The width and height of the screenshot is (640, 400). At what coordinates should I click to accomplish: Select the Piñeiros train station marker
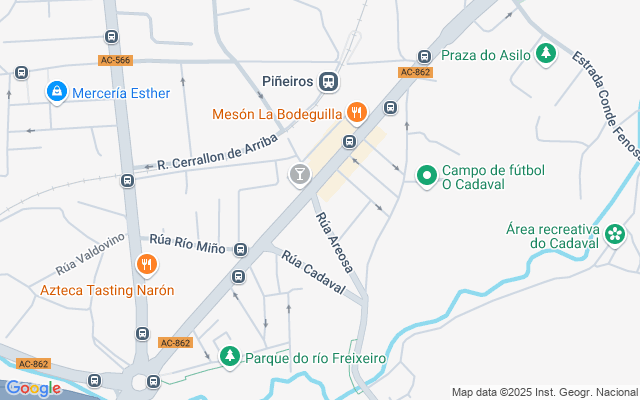(x=329, y=81)
